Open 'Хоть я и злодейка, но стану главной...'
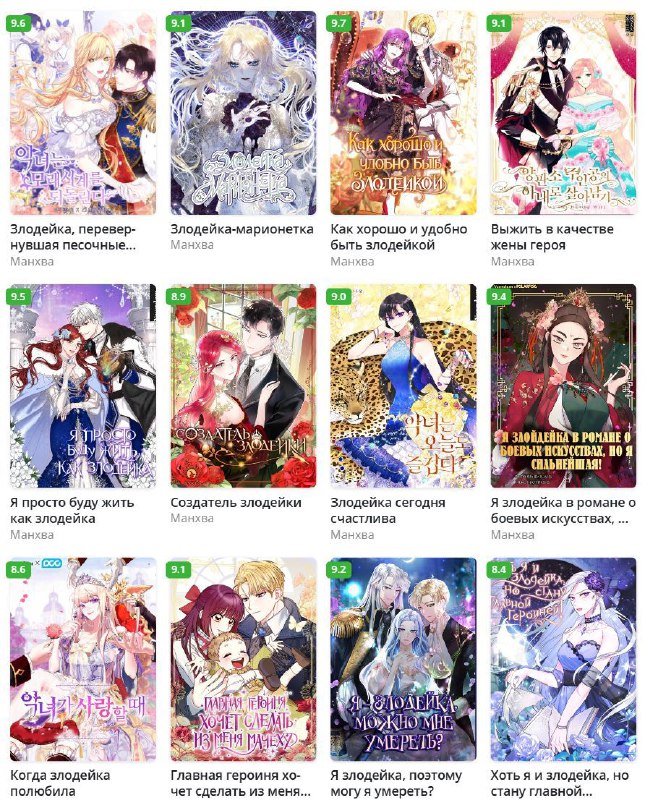Screen dimensions: 645x800 pos(563,659)
